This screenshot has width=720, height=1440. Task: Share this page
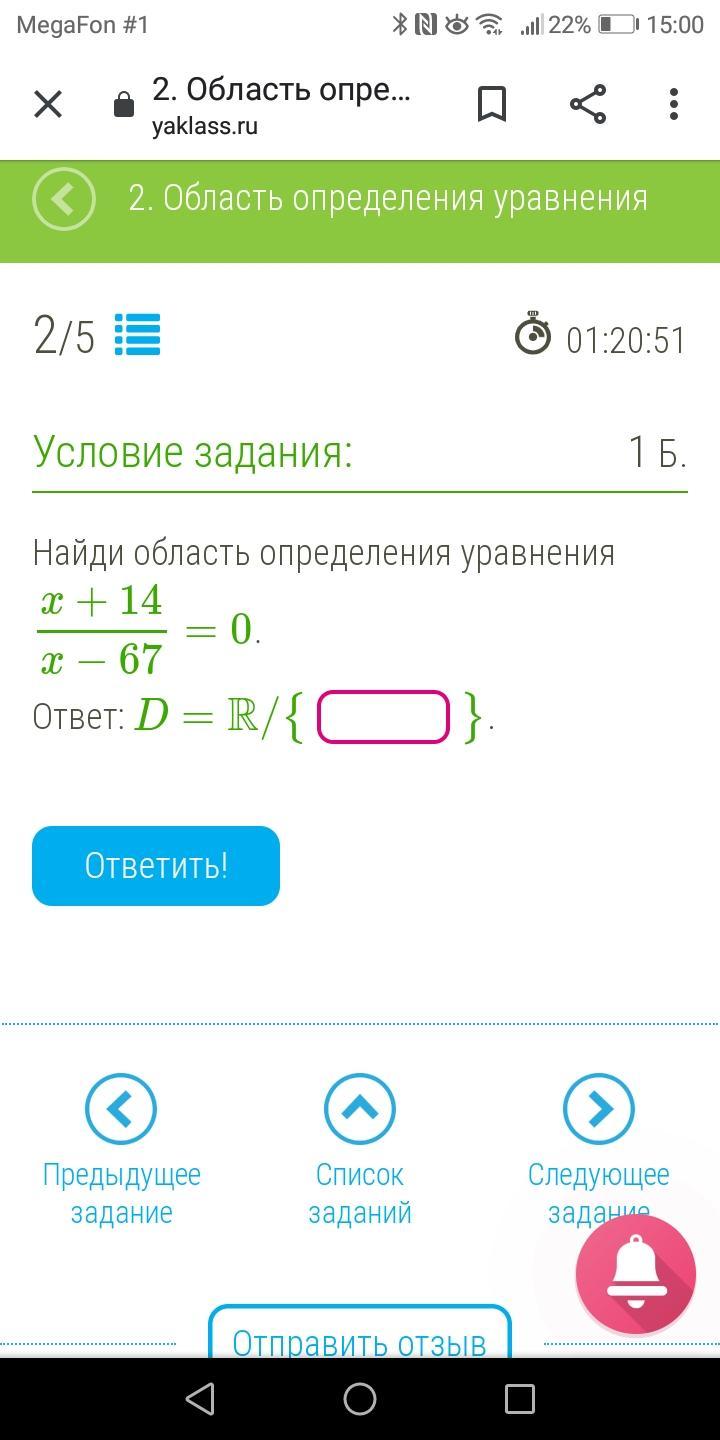pyautogui.click(x=587, y=104)
